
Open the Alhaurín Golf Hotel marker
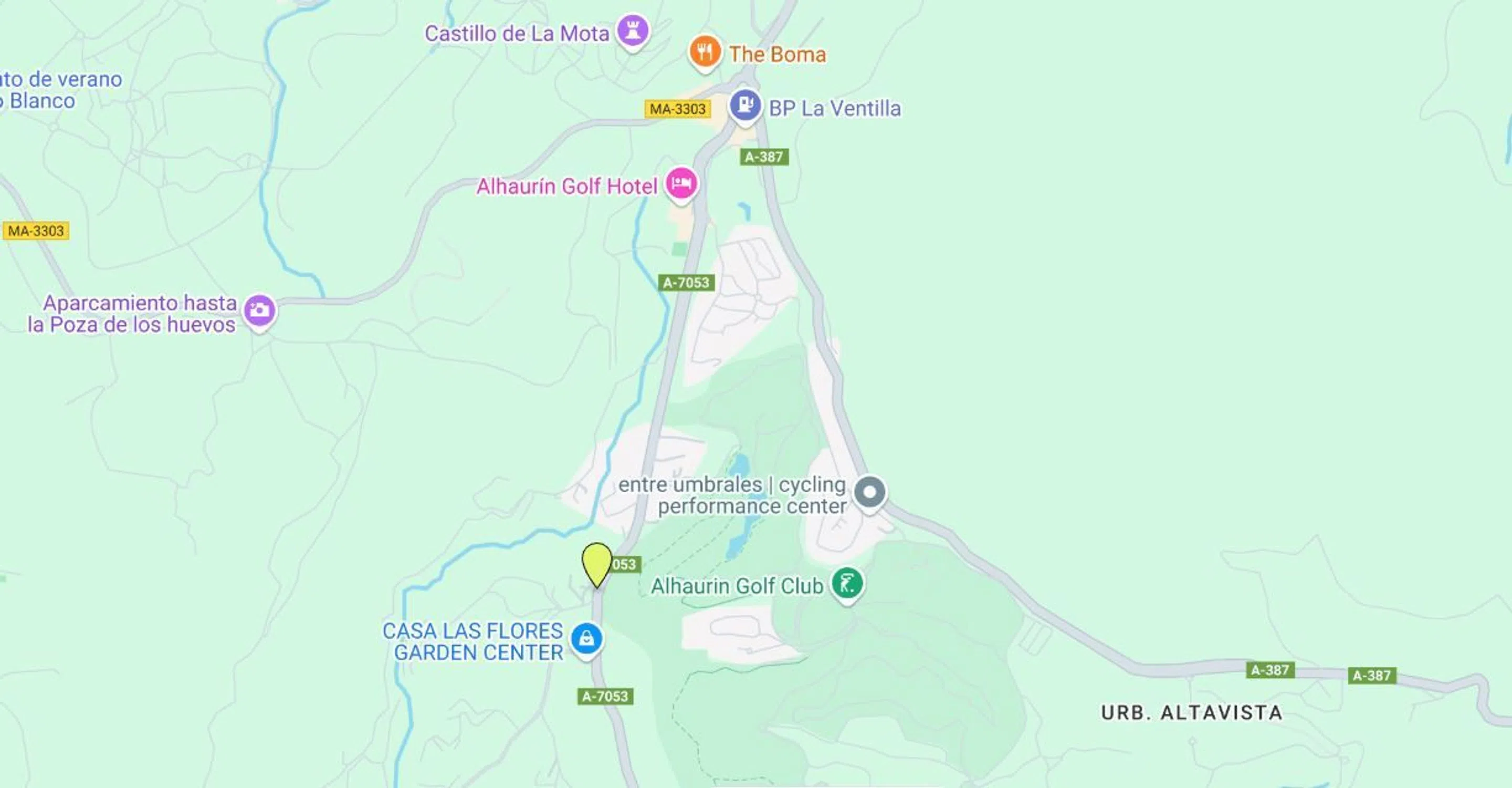pyautogui.click(x=681, y=184)
